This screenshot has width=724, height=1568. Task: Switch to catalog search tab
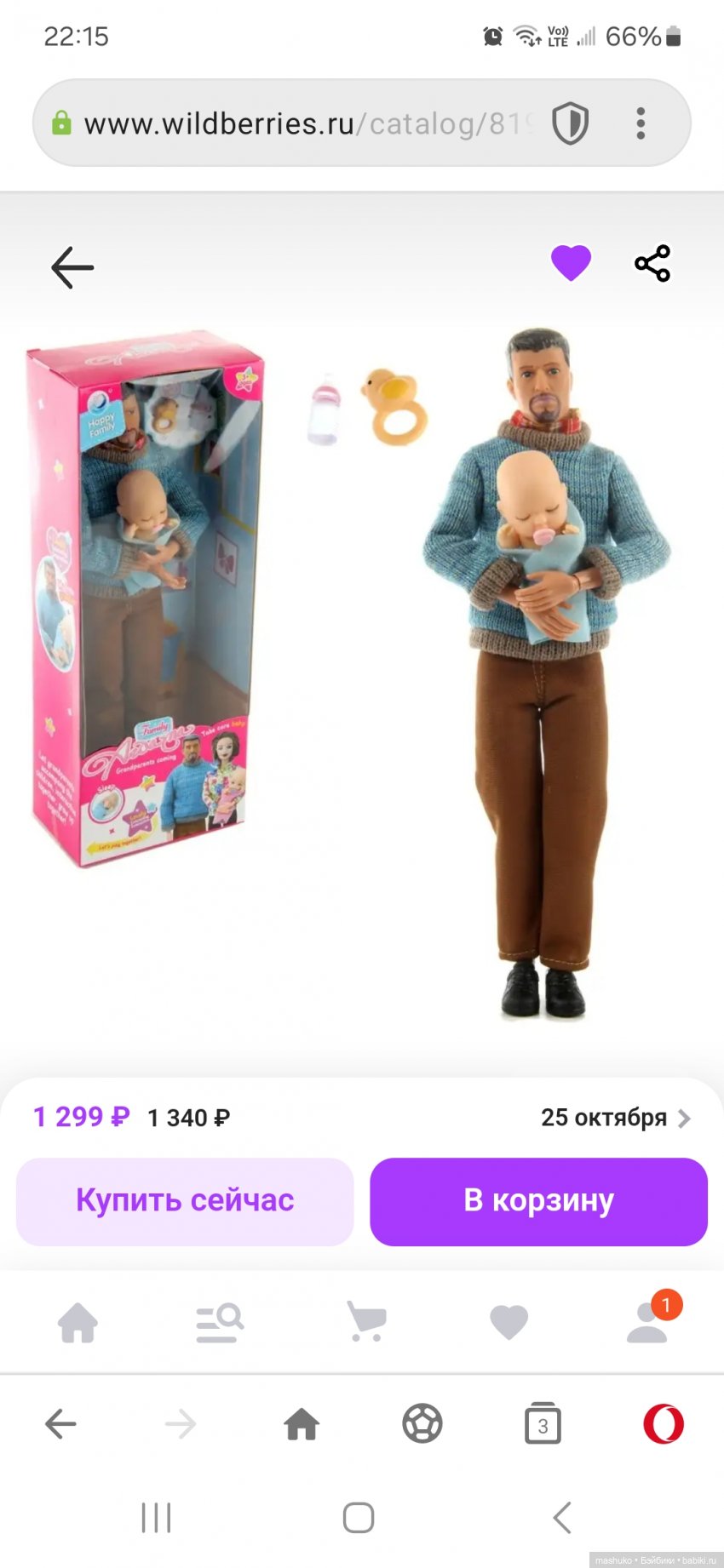click(219, 1323)
